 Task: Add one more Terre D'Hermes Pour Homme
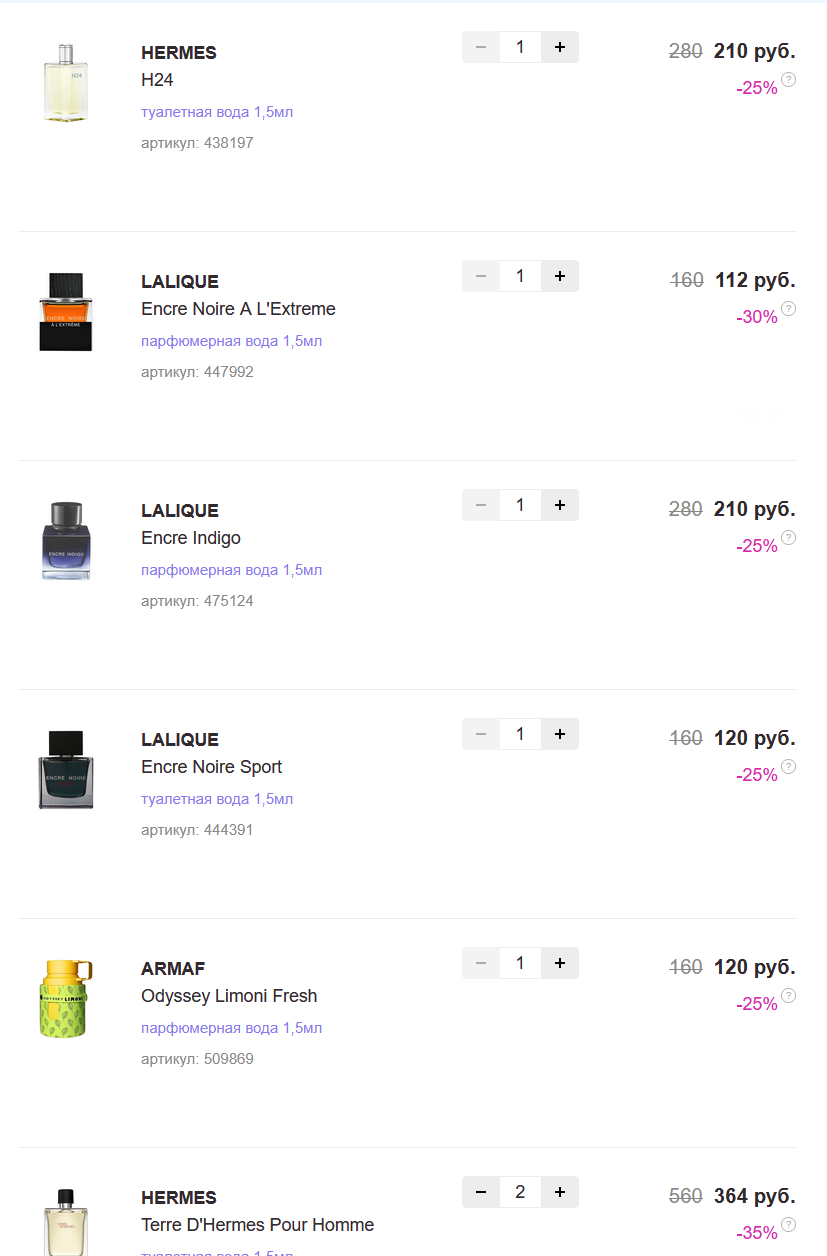tap(559, 1192)
